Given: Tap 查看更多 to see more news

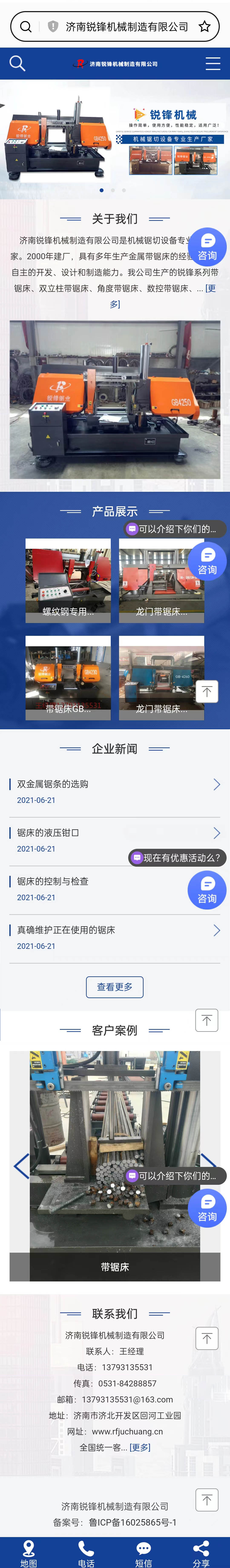Looking at the screenshot, I should [x=115, y=987].
